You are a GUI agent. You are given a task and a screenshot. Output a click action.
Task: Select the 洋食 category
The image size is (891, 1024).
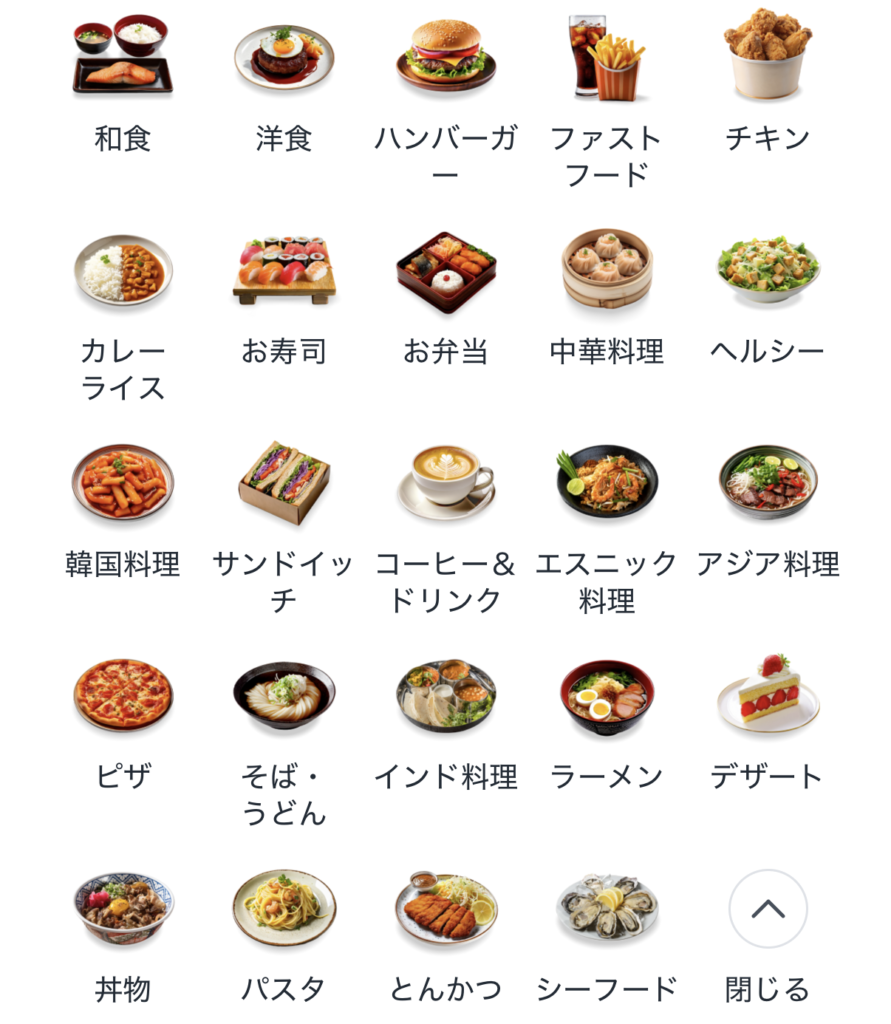tap(284, 62)
